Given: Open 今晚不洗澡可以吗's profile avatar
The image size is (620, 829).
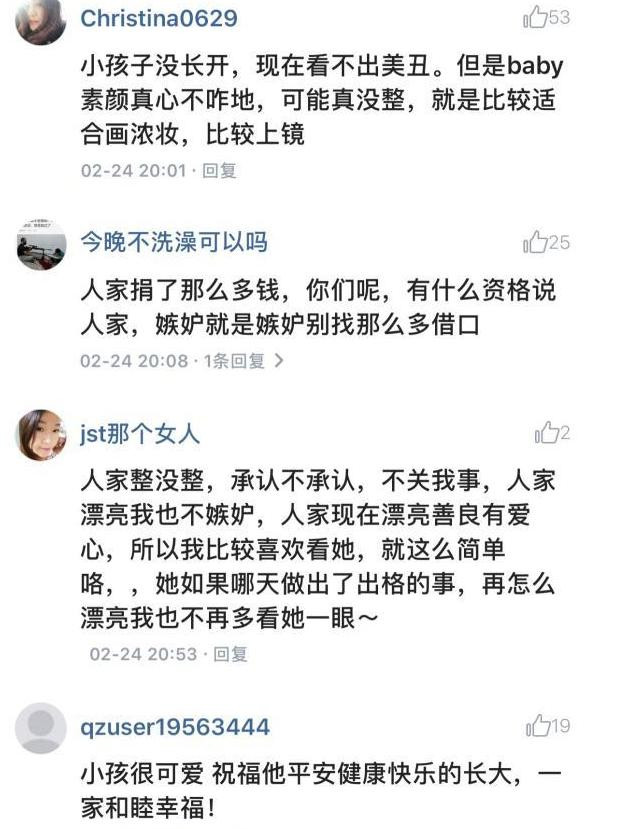Looking at the screenshot, I should pyautogui.click(x=41, y=245).
